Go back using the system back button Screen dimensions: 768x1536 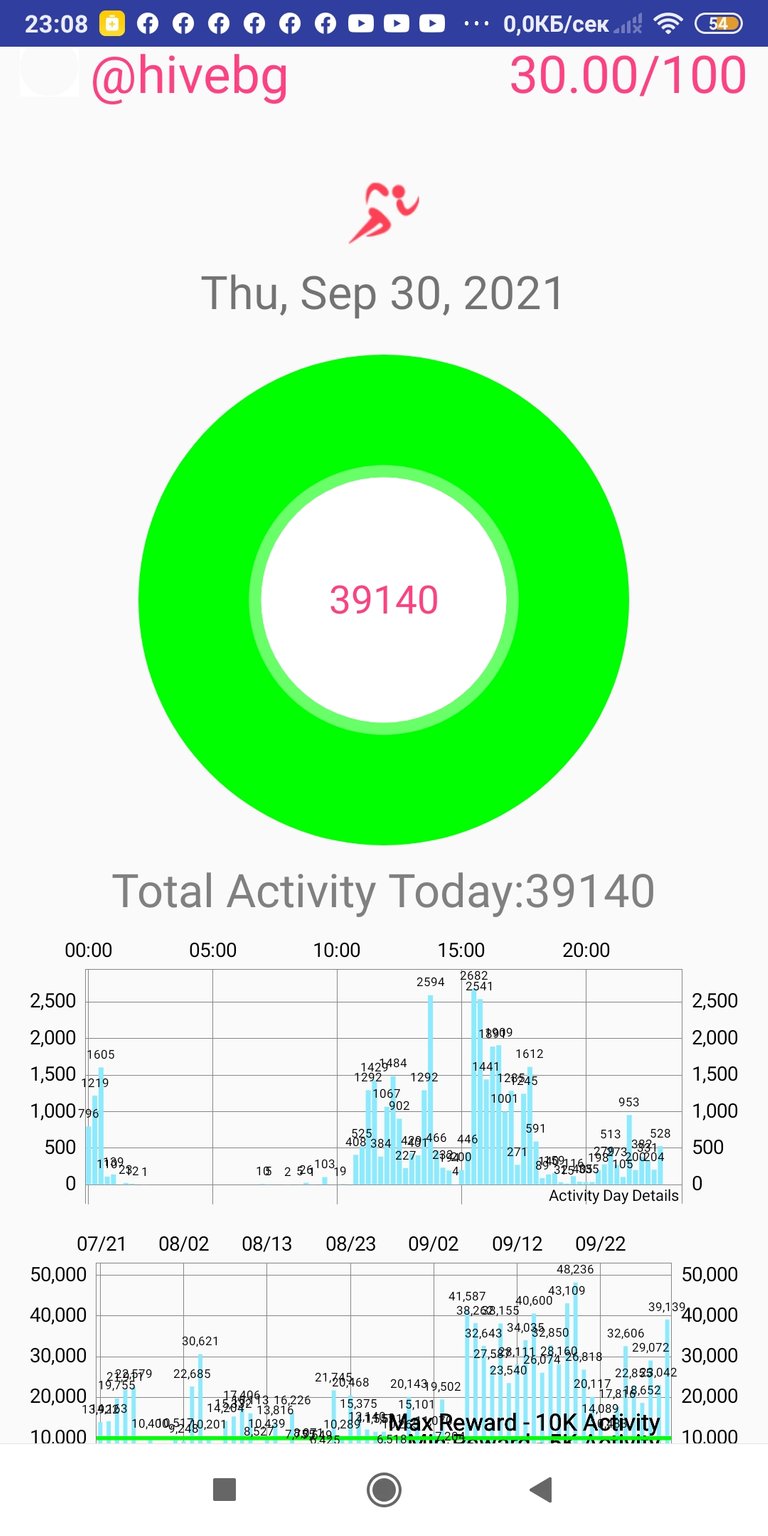tap(541, 1490)
